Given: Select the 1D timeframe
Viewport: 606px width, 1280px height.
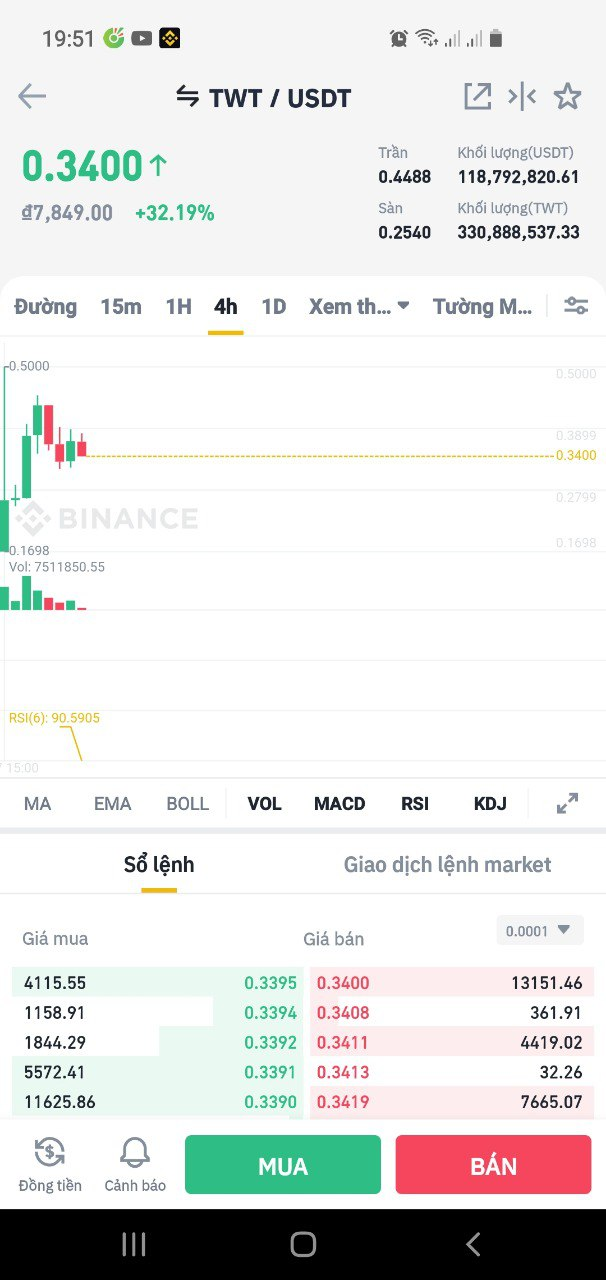Looking at the screenshot, I should click(273, 307).
